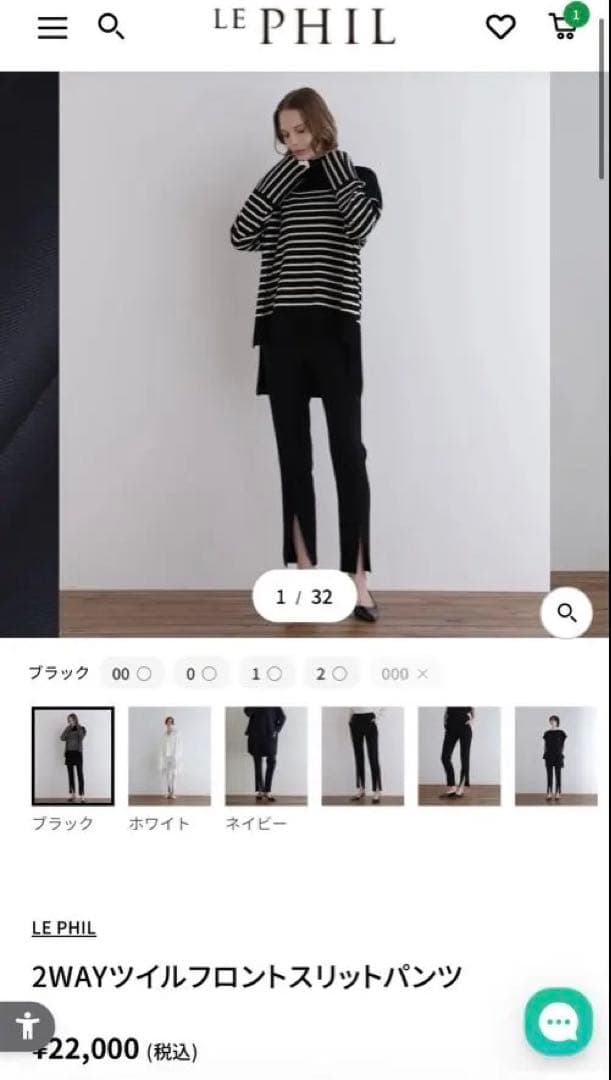The width and height of the screenshot is (611, 1080).
Task: Zoom in on the product image
Action: [567, 613]
